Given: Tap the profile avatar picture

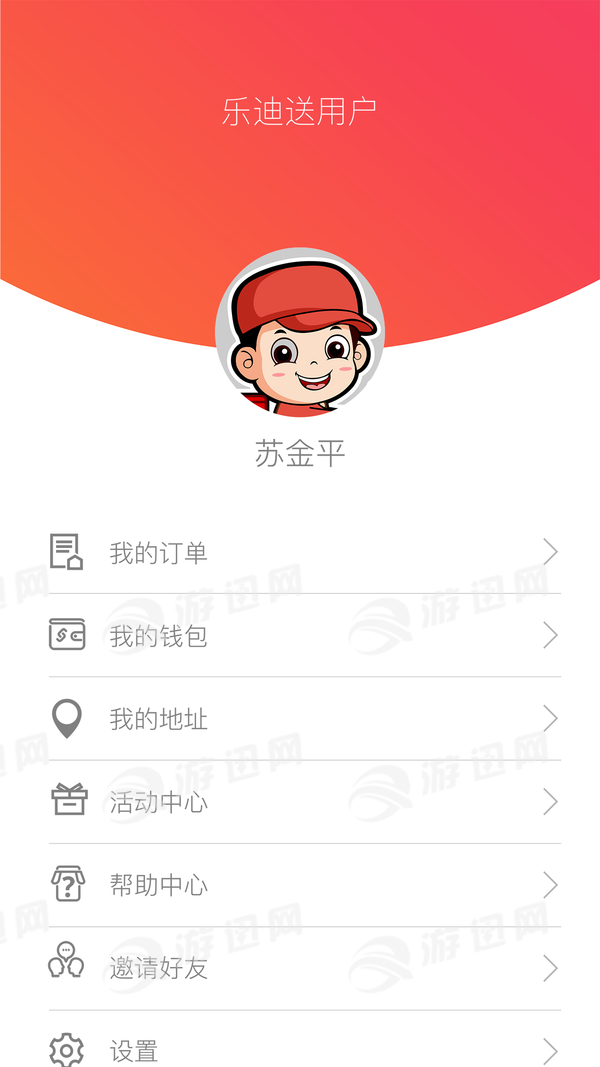Looking at the screenshot, I should [299, 332].
